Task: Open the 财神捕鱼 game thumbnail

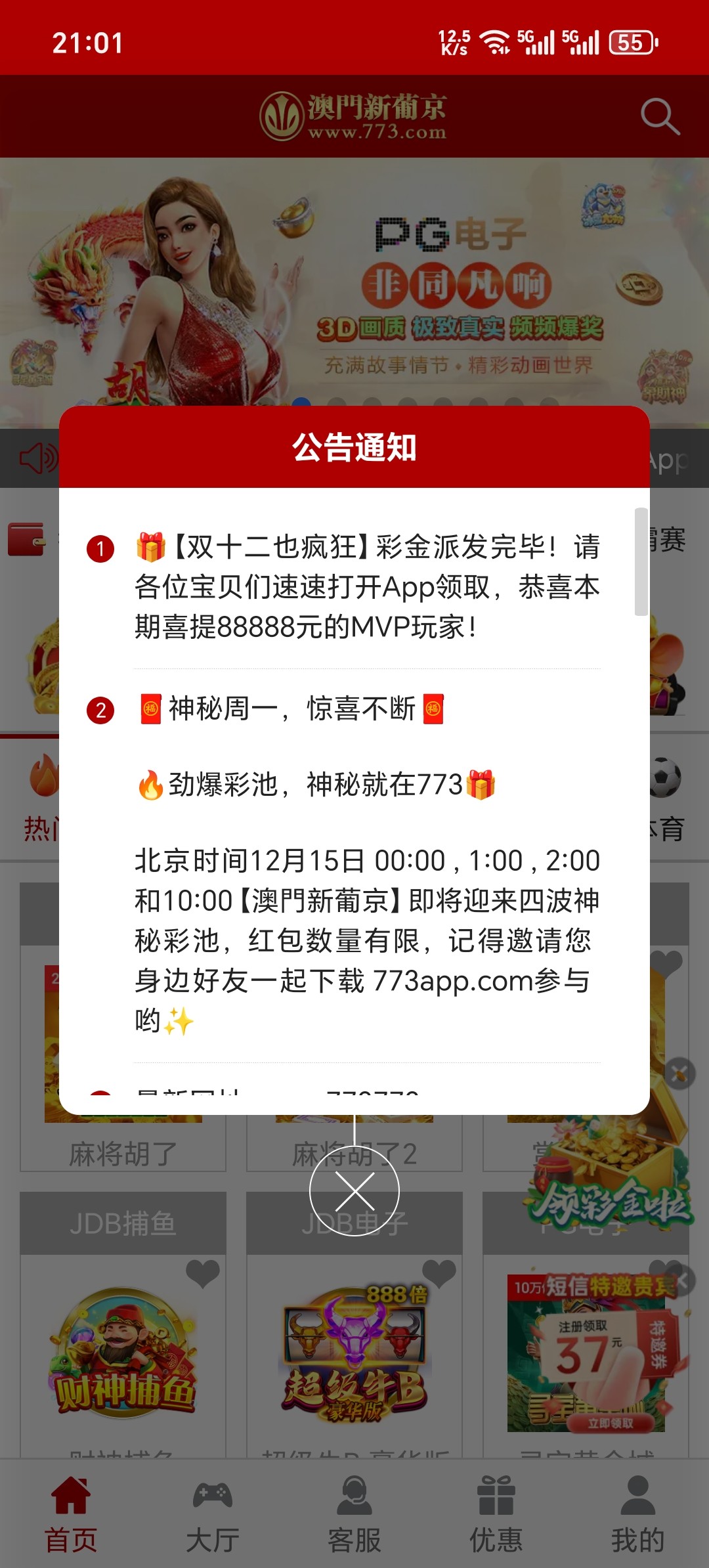Action: click(x=124, y=1353)
